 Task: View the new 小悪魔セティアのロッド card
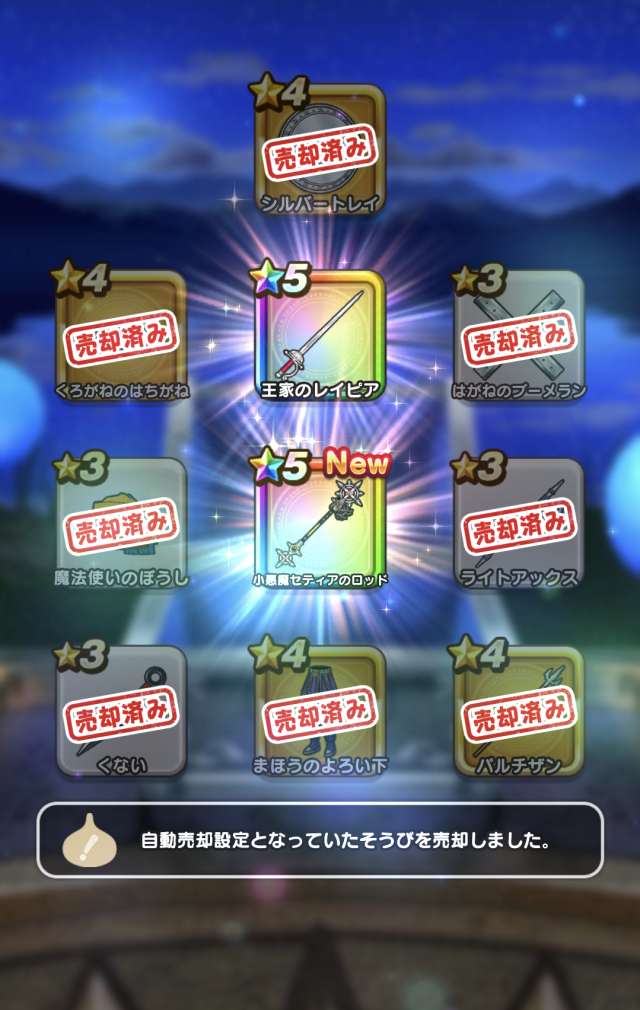tap(320, 522)
